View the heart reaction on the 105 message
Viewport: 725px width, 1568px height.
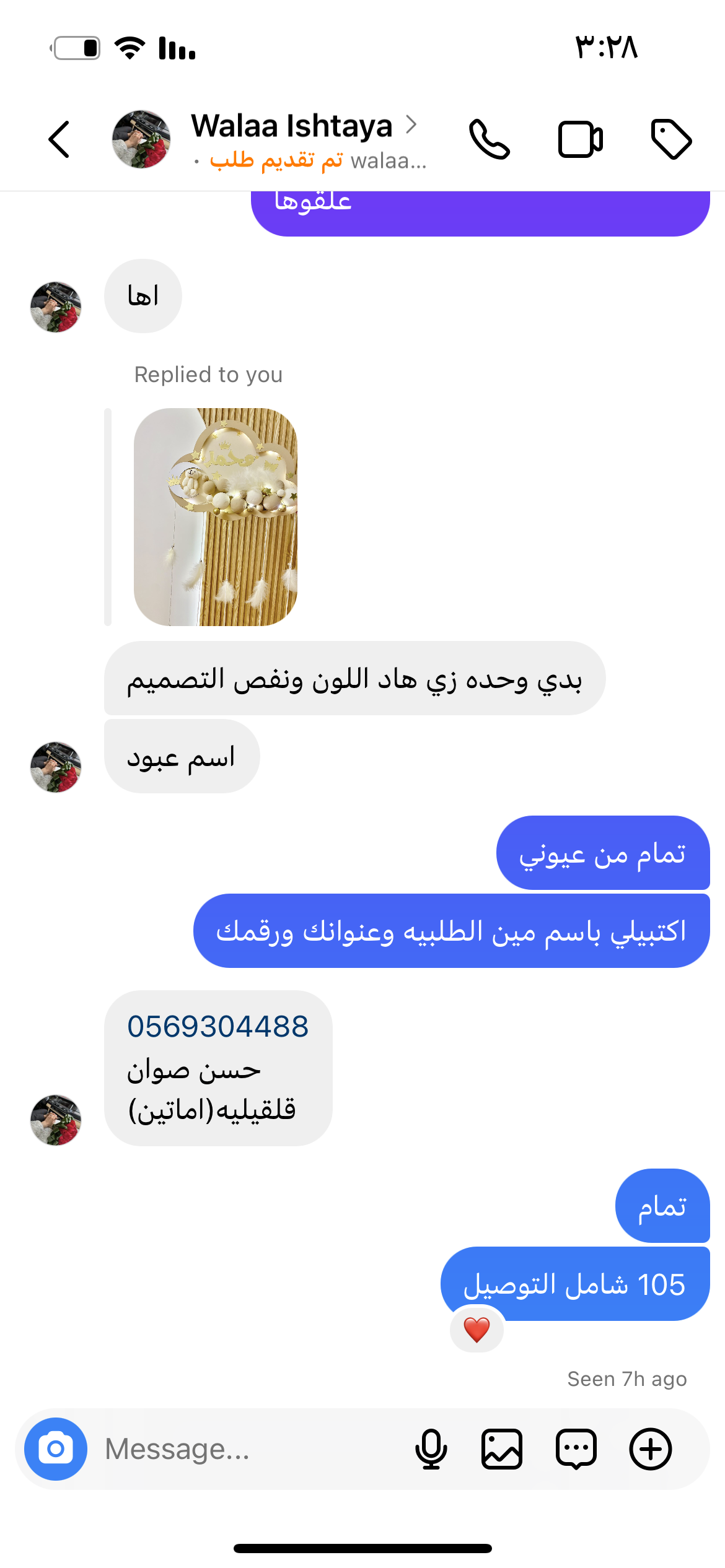pyautogui.click(x=477, y=1330)
